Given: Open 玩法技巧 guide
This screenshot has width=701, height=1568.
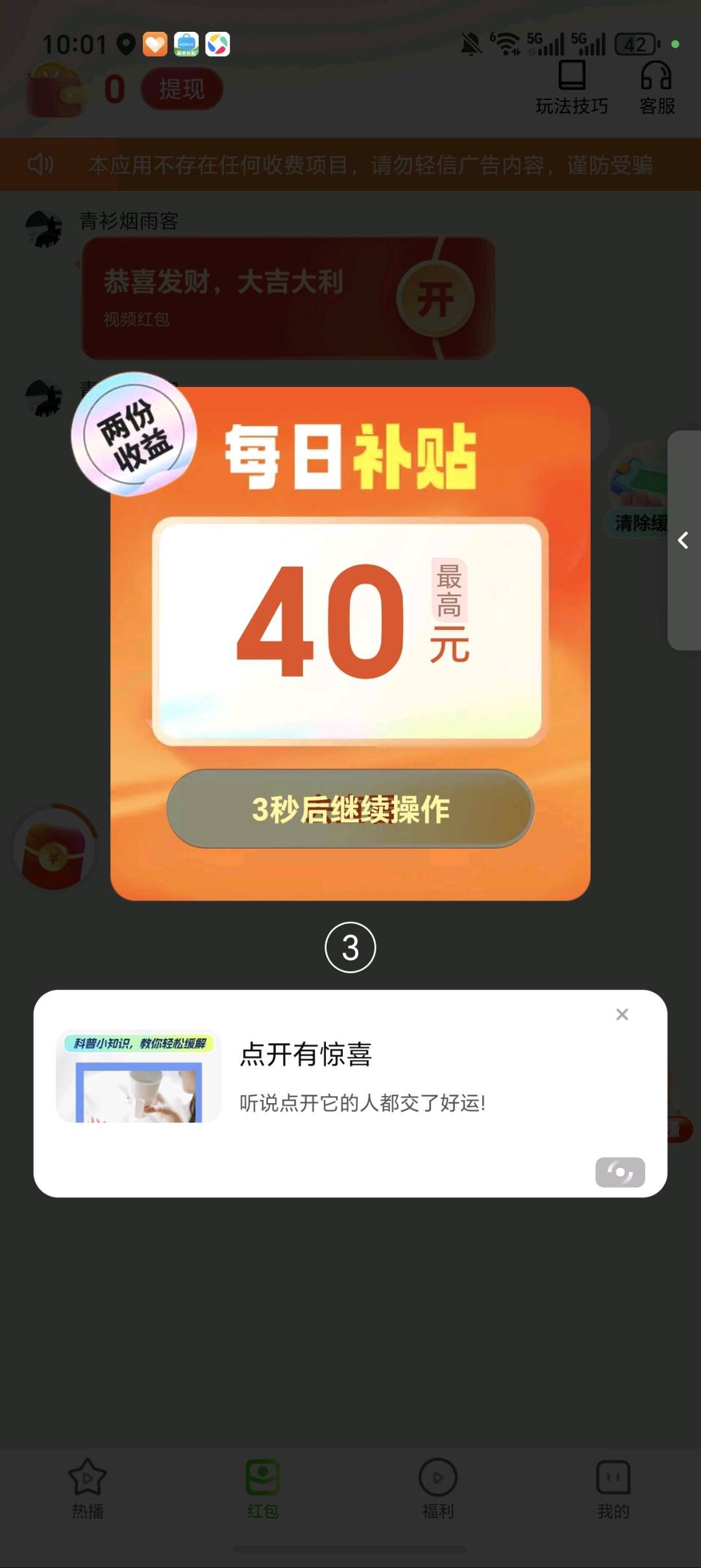Looking at the screenshot, I should click(x=571, y=88).
